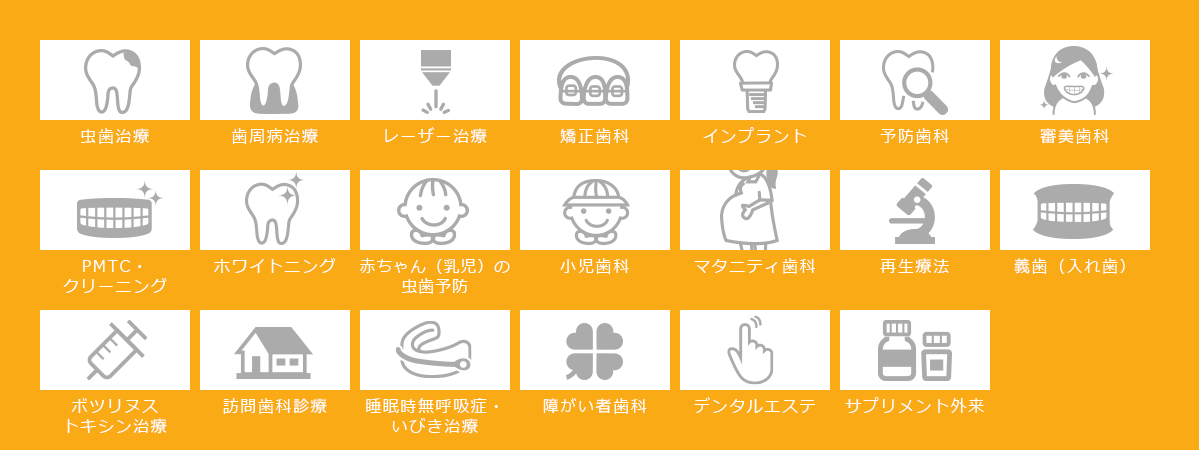Open the 審美歯科 tile
Image resolution: width=1199 pixels, height=450 pixels.
pyautogui.click(x=1075, y=80)
